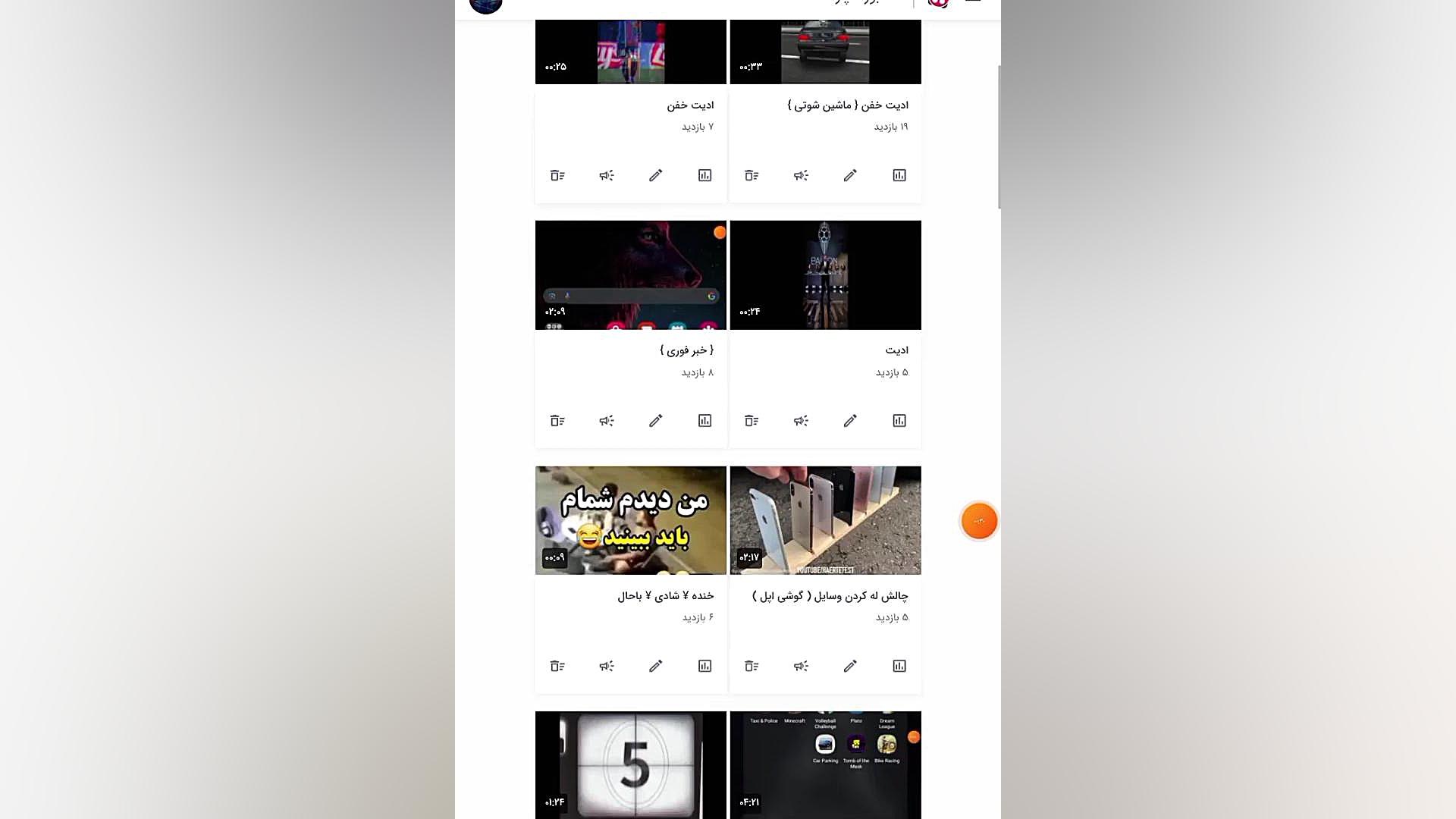Viewport: 1456px width, 819px height.
Task: Open the video "چالش له کردن وسایل"
Action: pyautogui.click(x=825, y=520)
